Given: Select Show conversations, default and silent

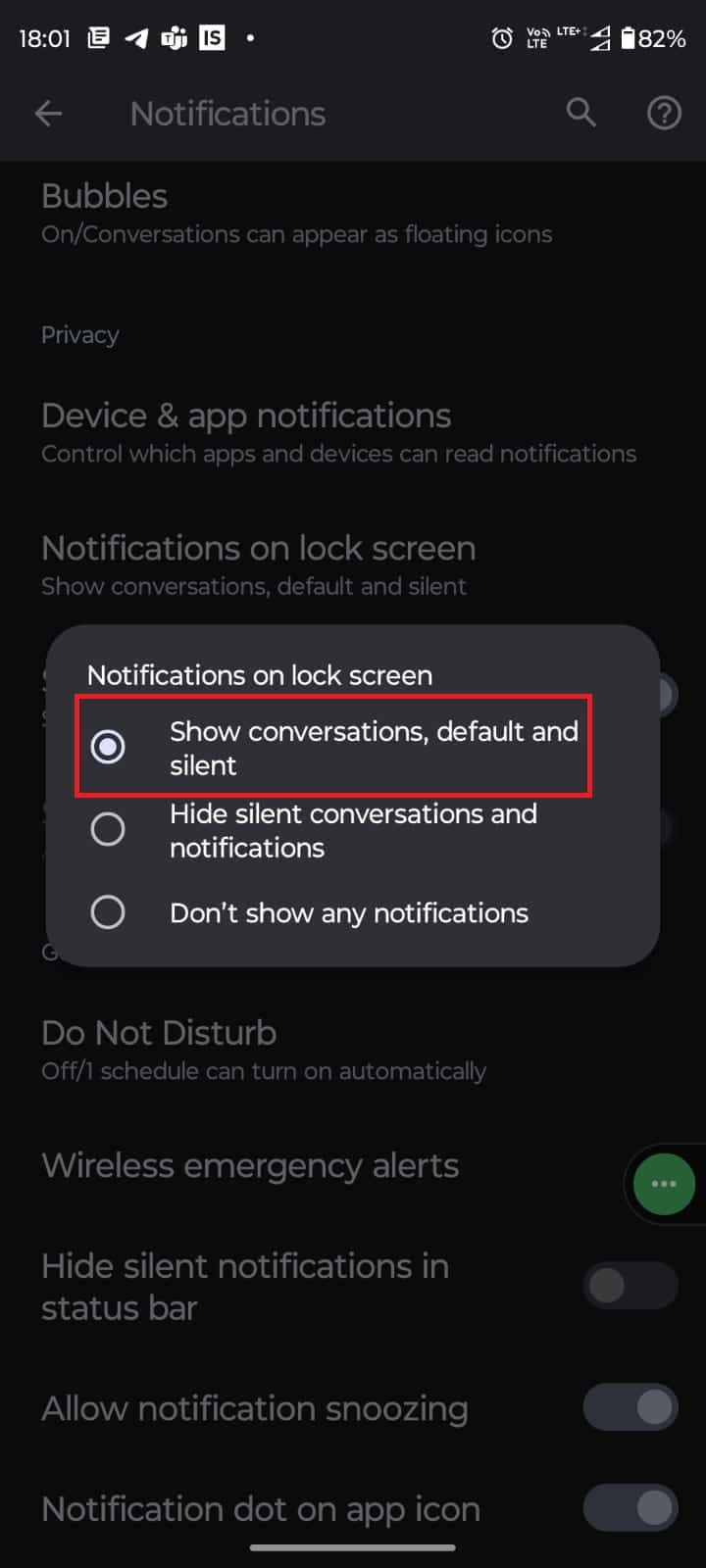Looking at the screenshot, I should [x=333, y=748].
